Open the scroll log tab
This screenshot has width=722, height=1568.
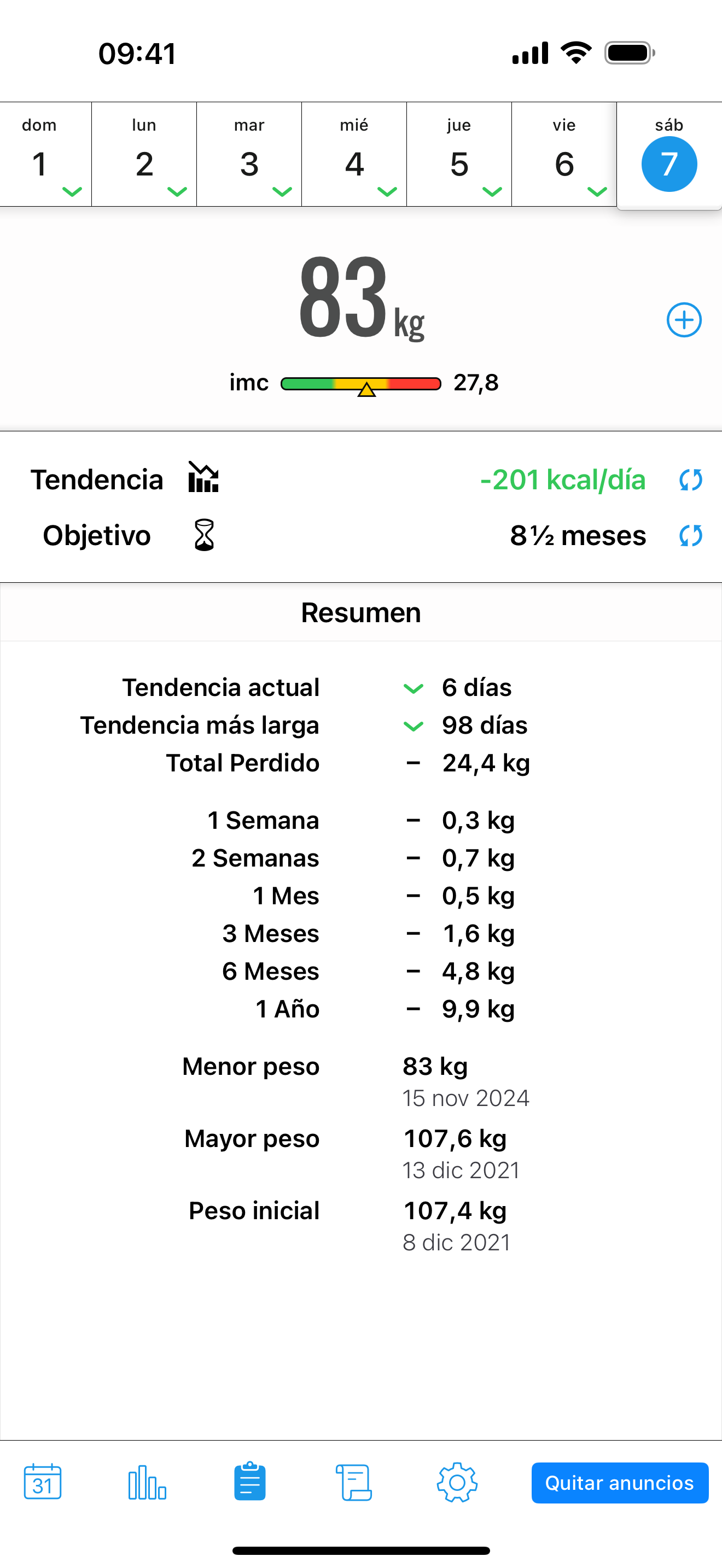(354, 1482)
